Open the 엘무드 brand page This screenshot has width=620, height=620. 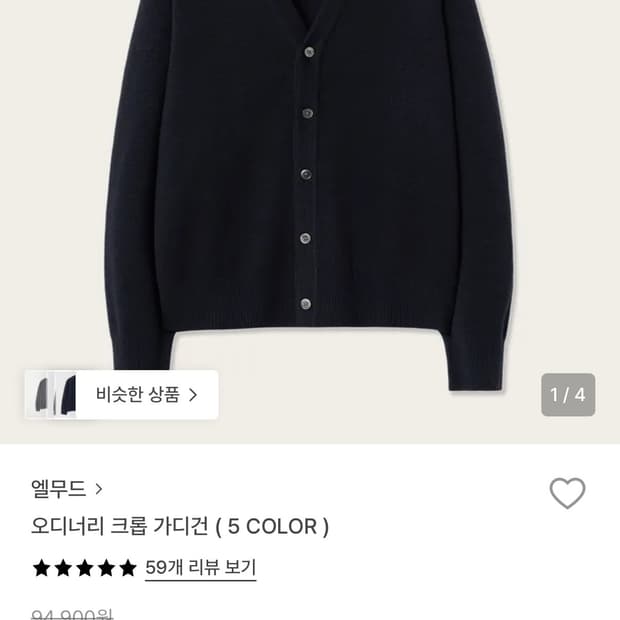67,489
